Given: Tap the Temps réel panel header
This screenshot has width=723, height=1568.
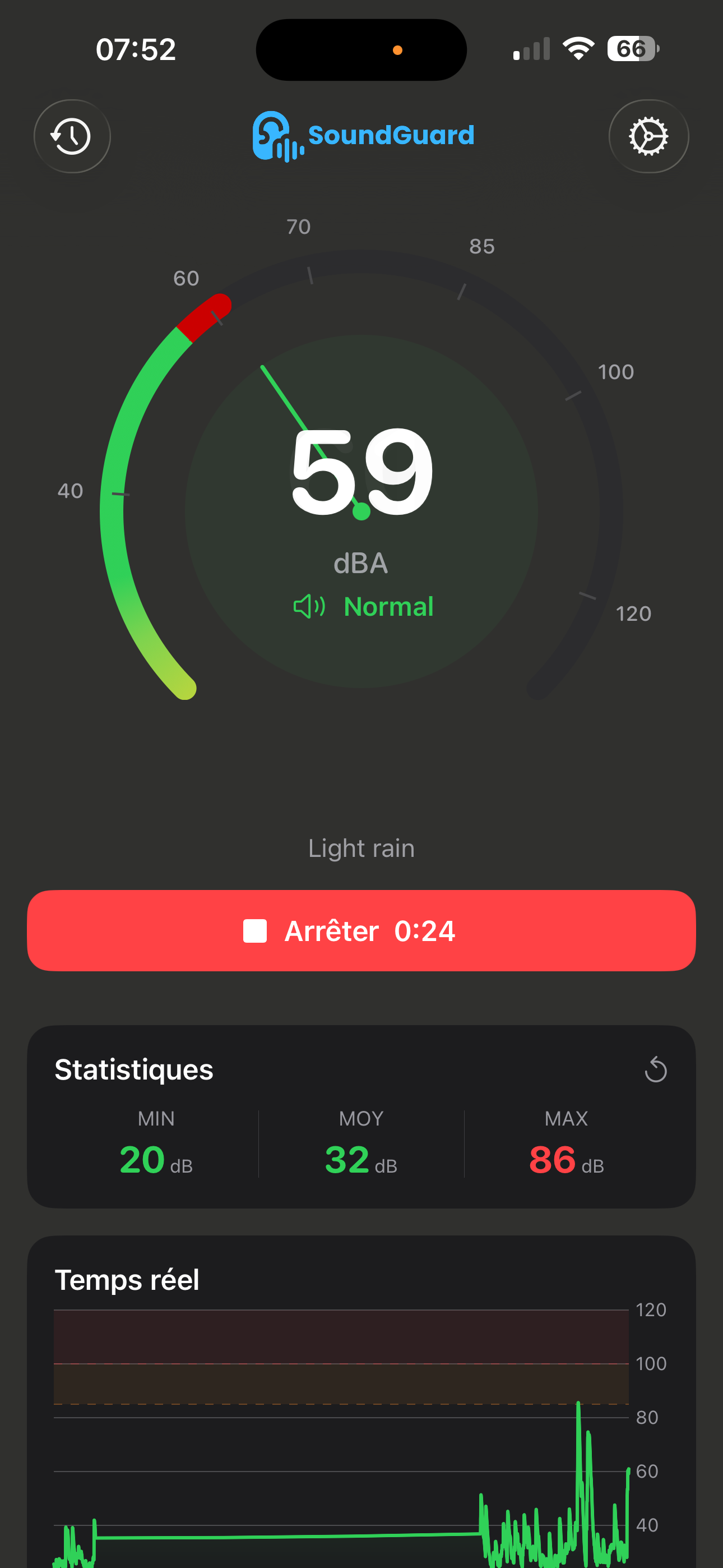Looking at the screenshot, I should (x=128, y=1280).
